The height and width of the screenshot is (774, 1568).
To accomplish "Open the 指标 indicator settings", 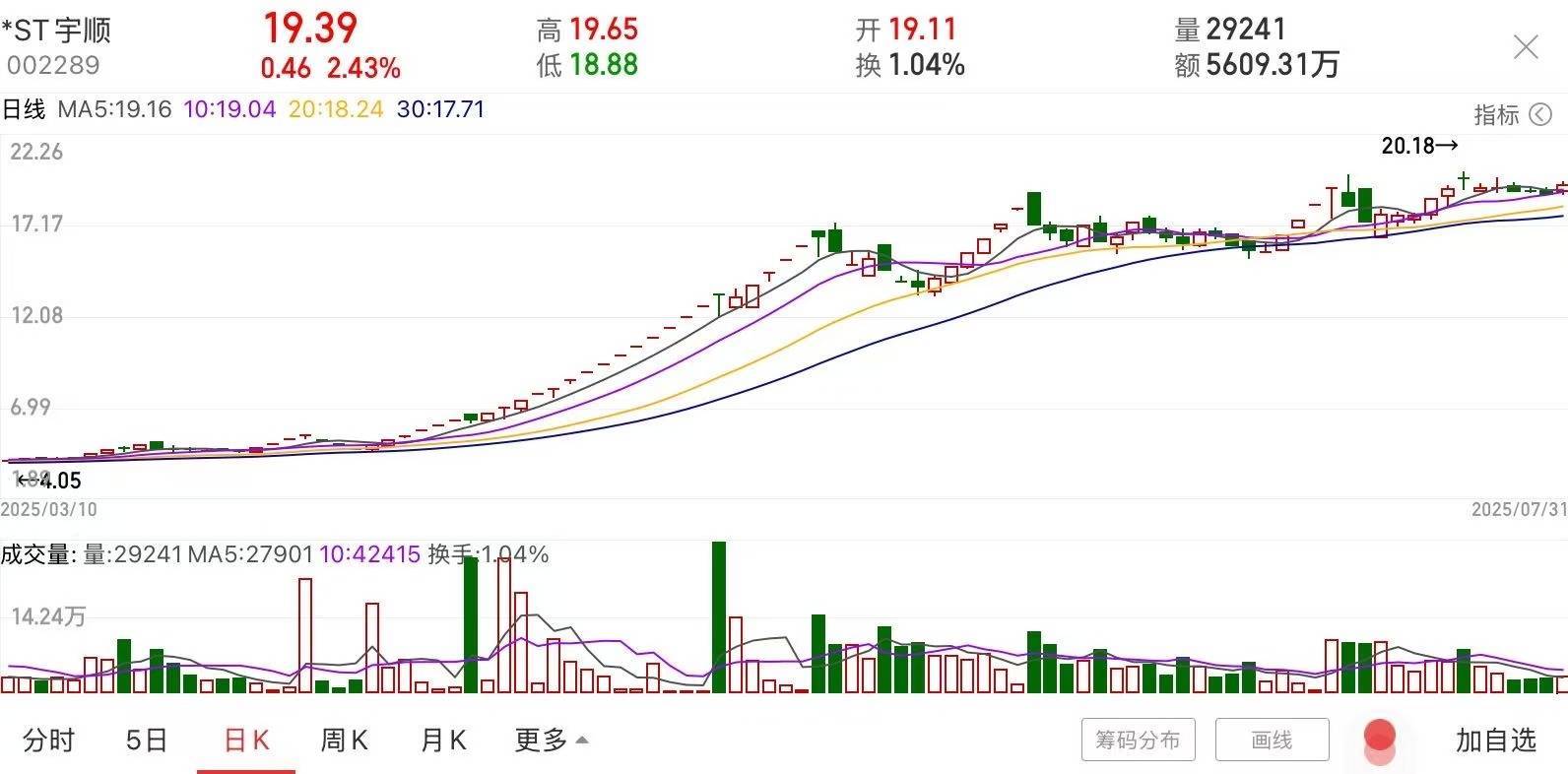I will coord(1512,115).
